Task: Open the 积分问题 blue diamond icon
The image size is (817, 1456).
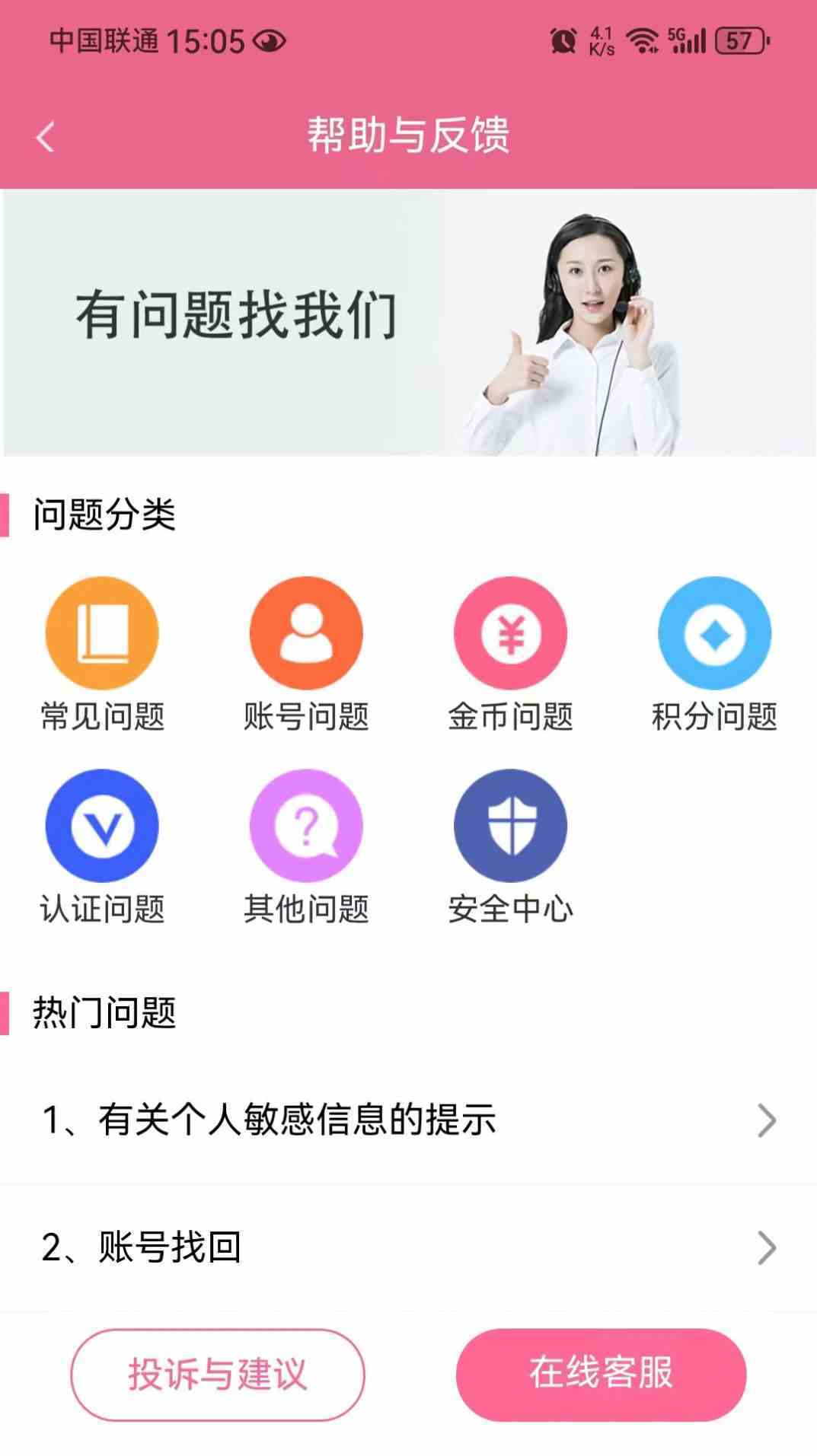Action: (x=714, y=633)
